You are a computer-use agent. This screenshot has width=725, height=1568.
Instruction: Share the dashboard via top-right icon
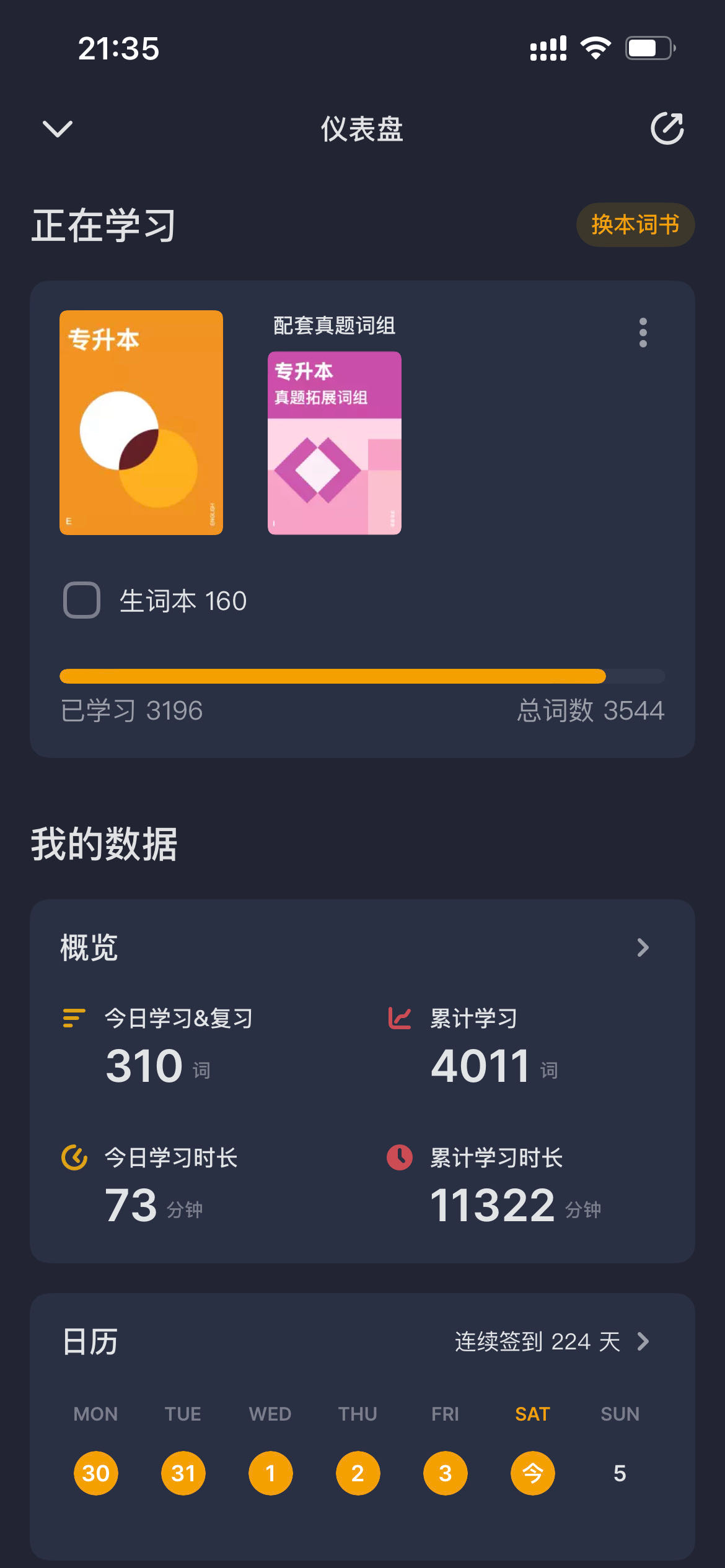(667, 129)
